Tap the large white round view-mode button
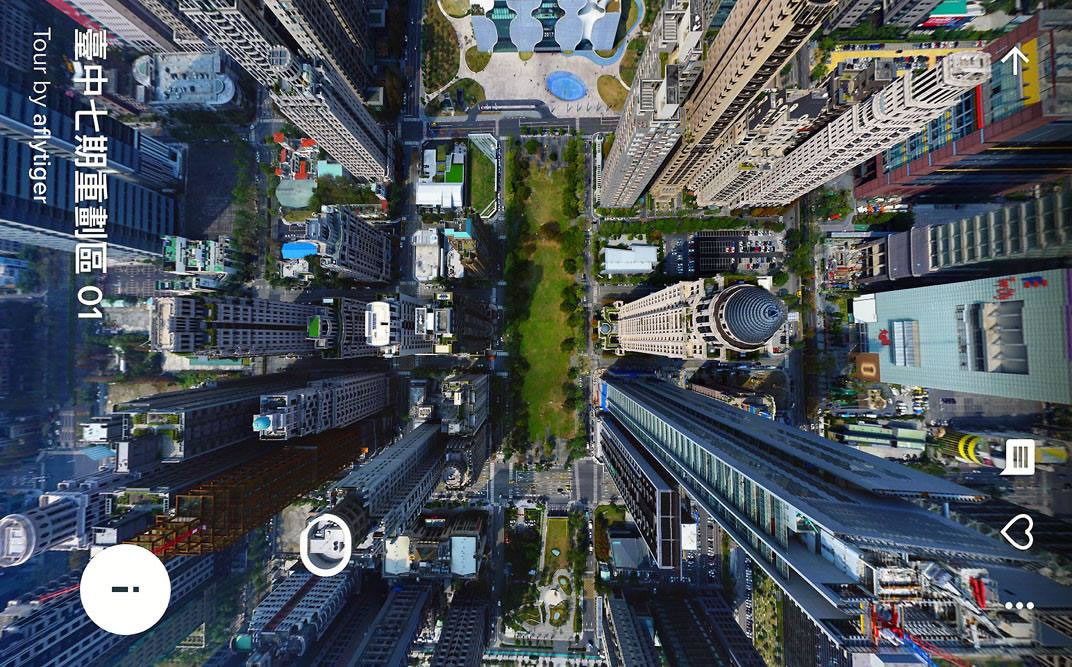The image size is (1072, 667). pyautogui.click(x=125, y=589)
